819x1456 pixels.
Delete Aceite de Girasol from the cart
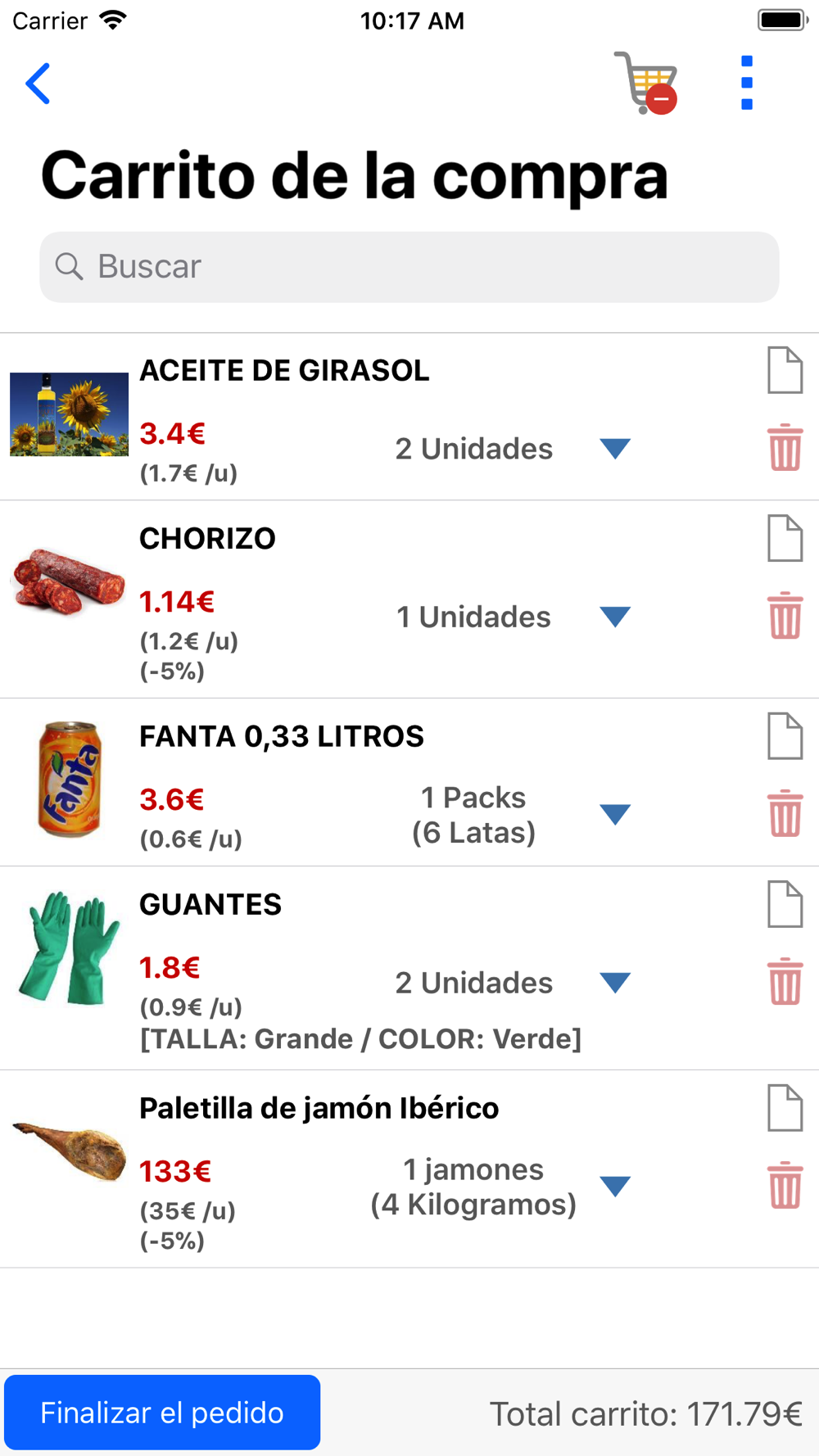785,447
